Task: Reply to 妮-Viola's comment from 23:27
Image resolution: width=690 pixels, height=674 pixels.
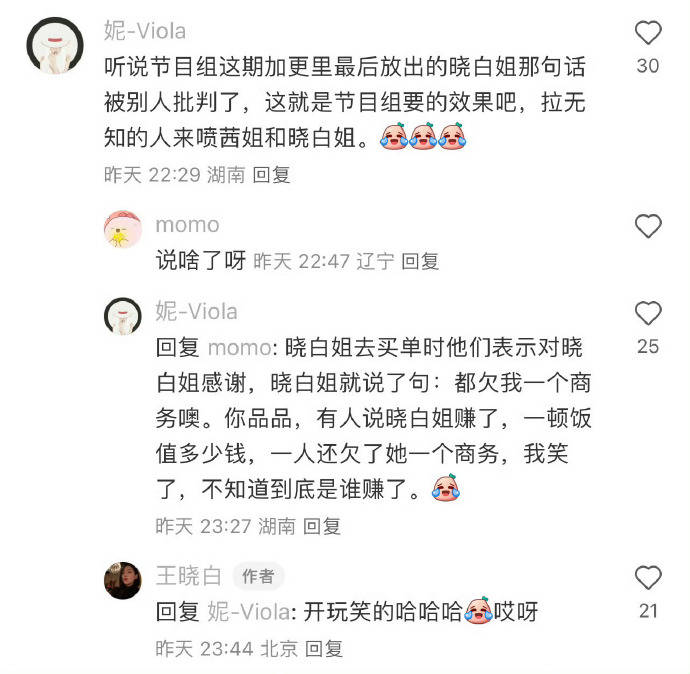Action: click(x=322, y=525)
